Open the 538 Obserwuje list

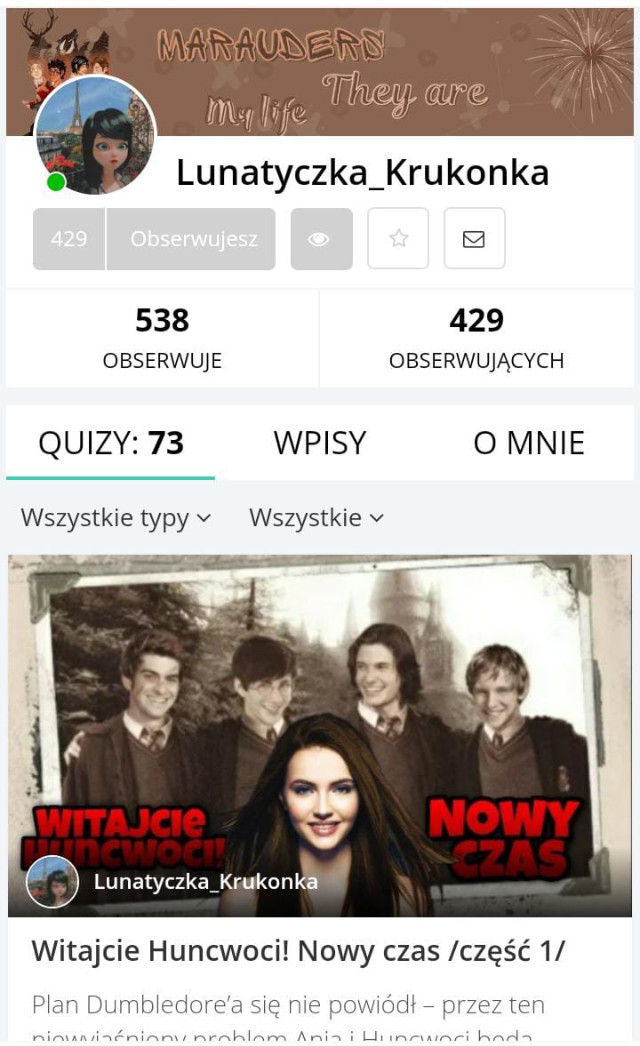162,338
